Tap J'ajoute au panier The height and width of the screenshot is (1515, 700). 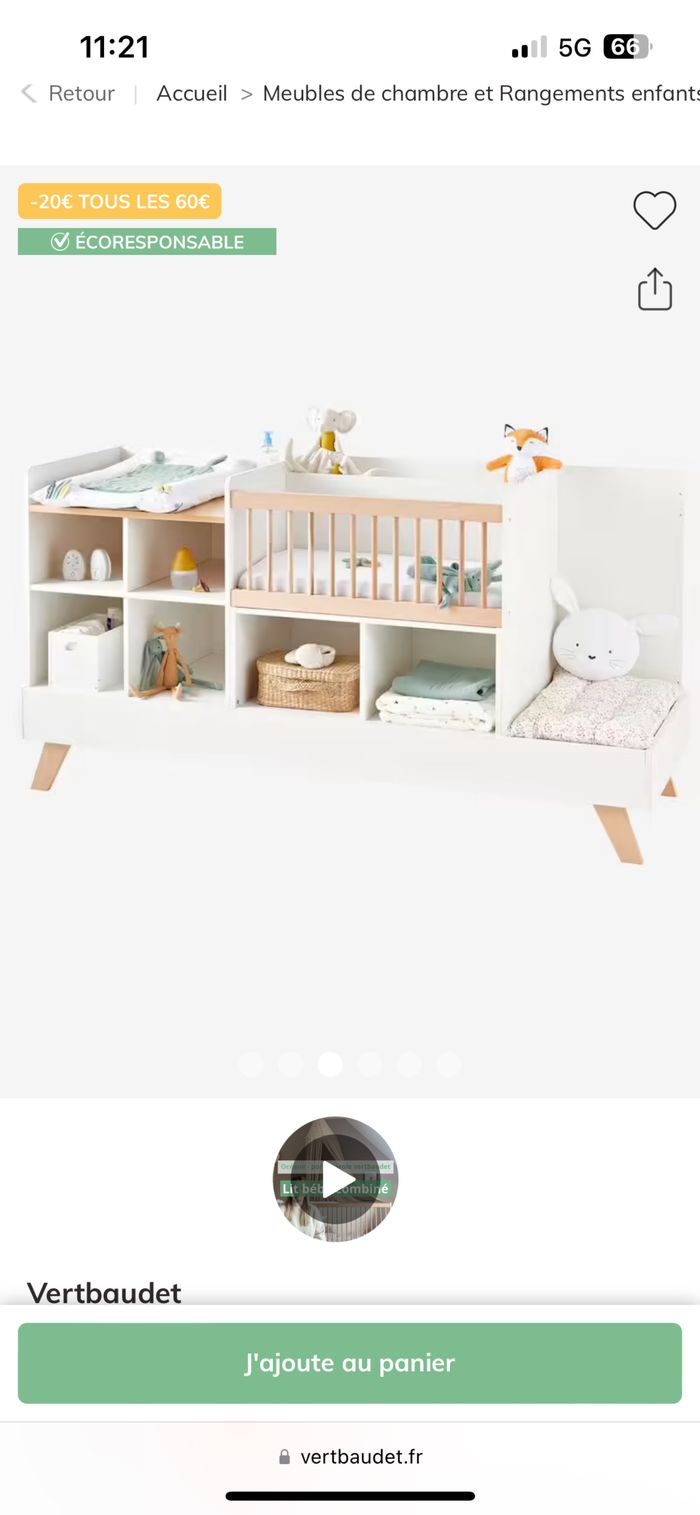[350, 1363]
